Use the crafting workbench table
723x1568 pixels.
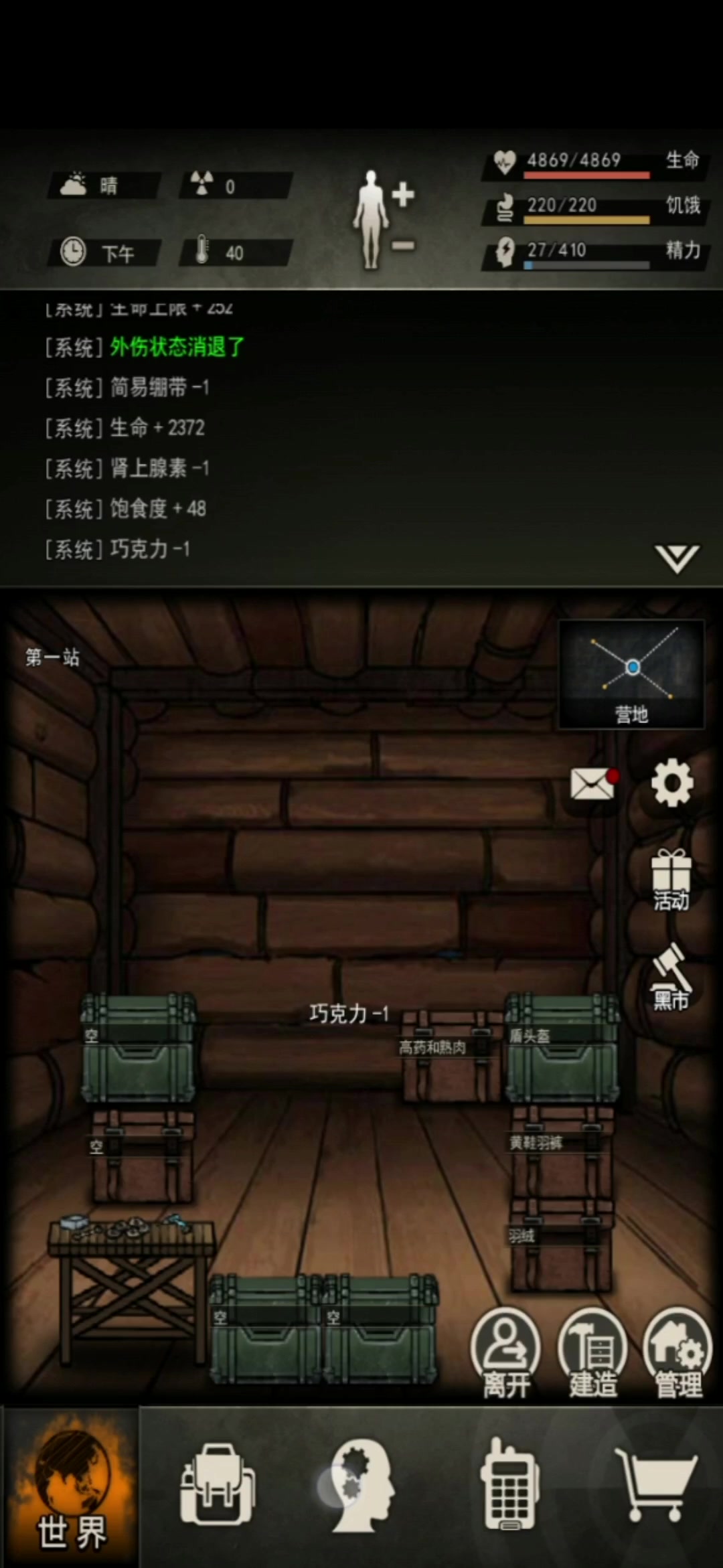[131, 1289]
